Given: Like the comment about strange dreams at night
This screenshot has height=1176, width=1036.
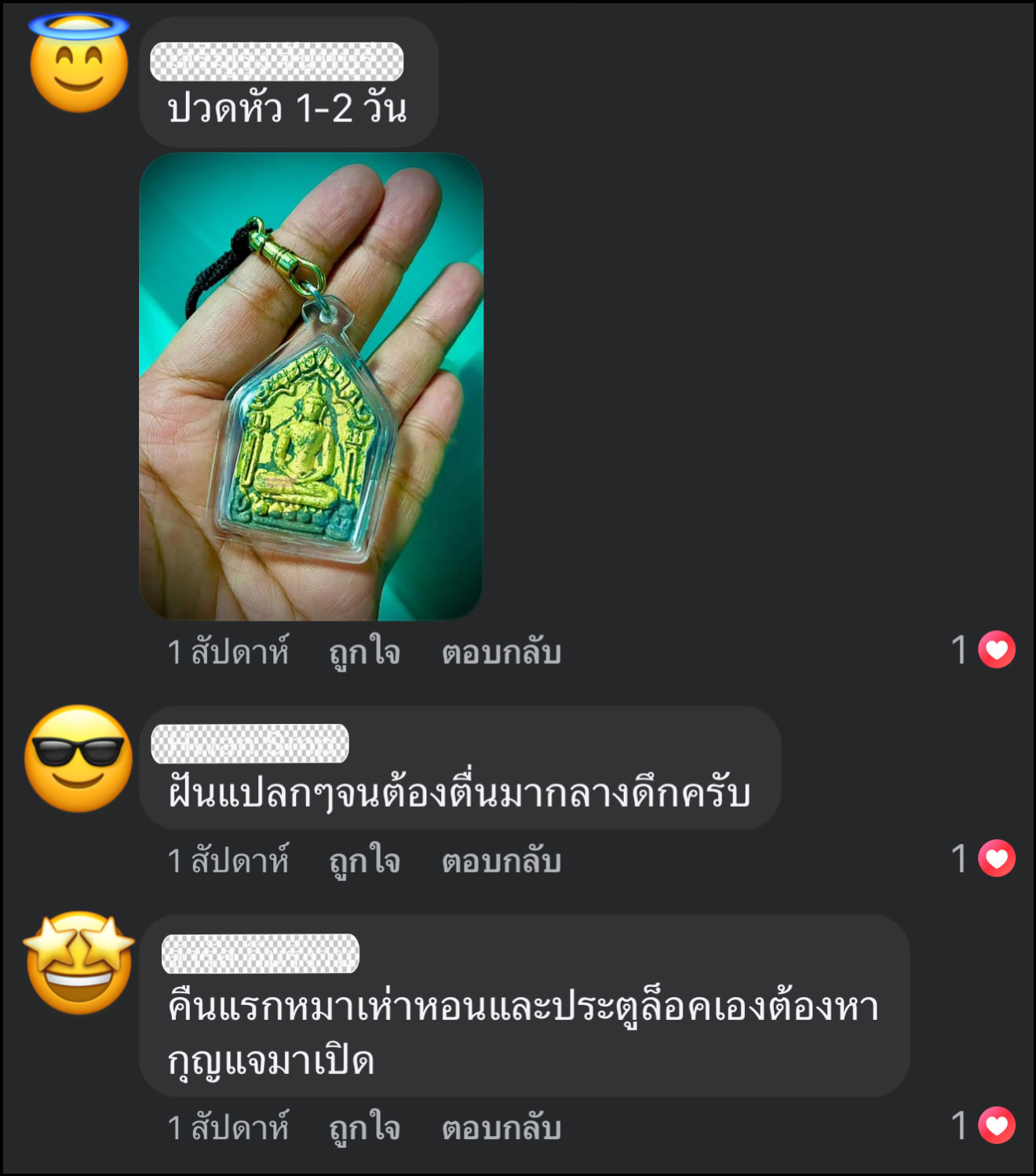Looking at the screenshot, I should coord(364,861).
